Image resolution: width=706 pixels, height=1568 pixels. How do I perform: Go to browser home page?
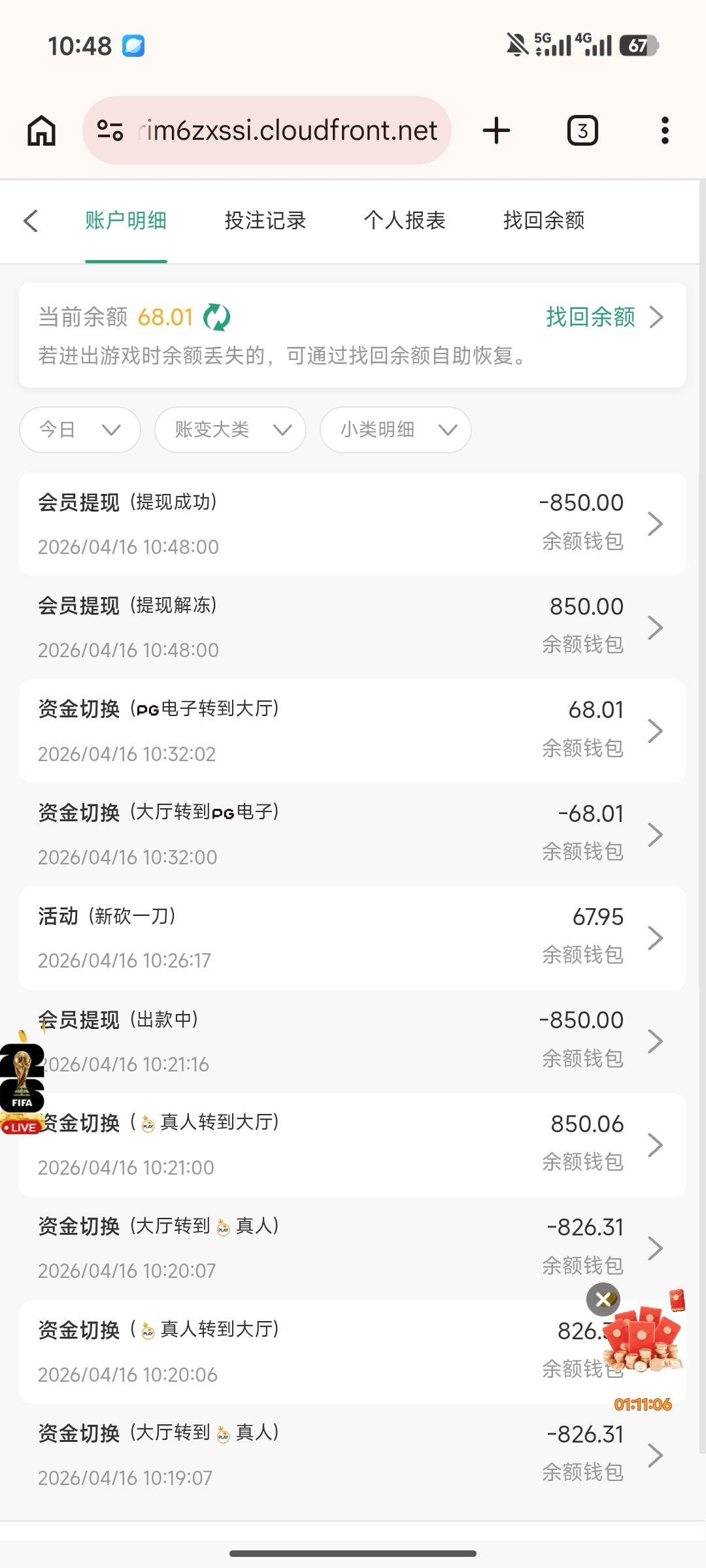coord(42,131)
